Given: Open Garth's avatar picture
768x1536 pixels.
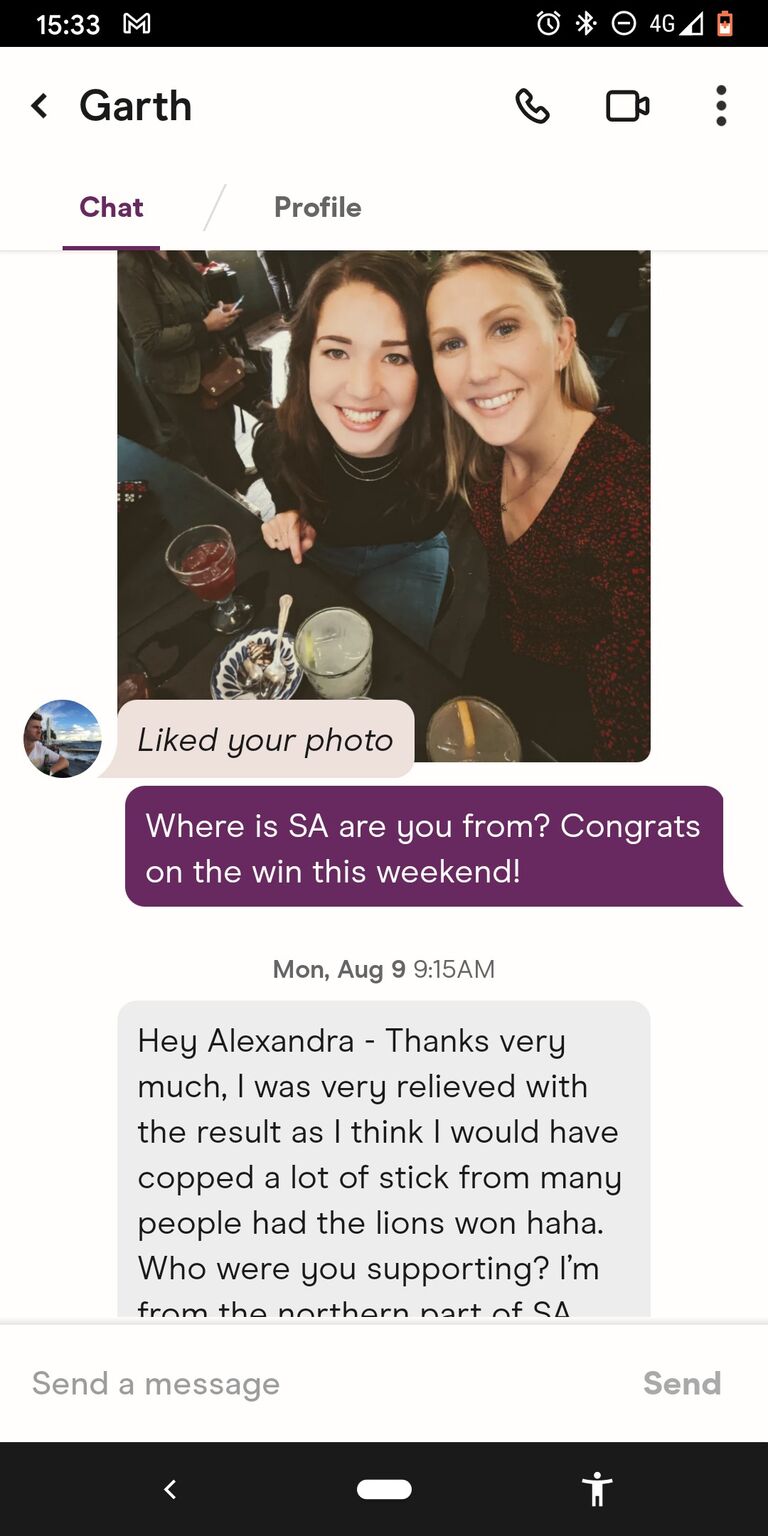Looking at the screenshot, I should (x=62, y=739).
